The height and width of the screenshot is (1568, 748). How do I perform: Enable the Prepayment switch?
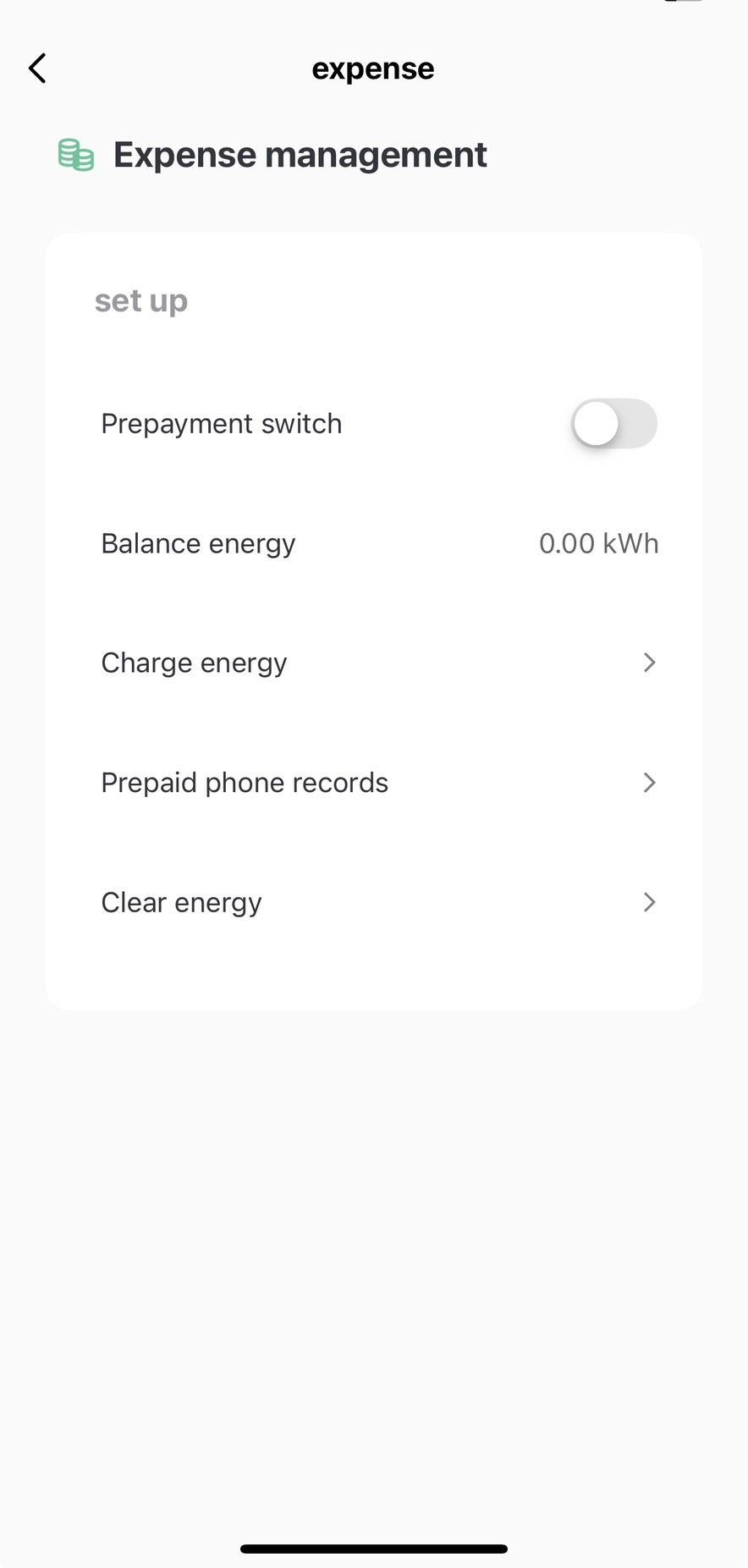[x=613, y=423]
